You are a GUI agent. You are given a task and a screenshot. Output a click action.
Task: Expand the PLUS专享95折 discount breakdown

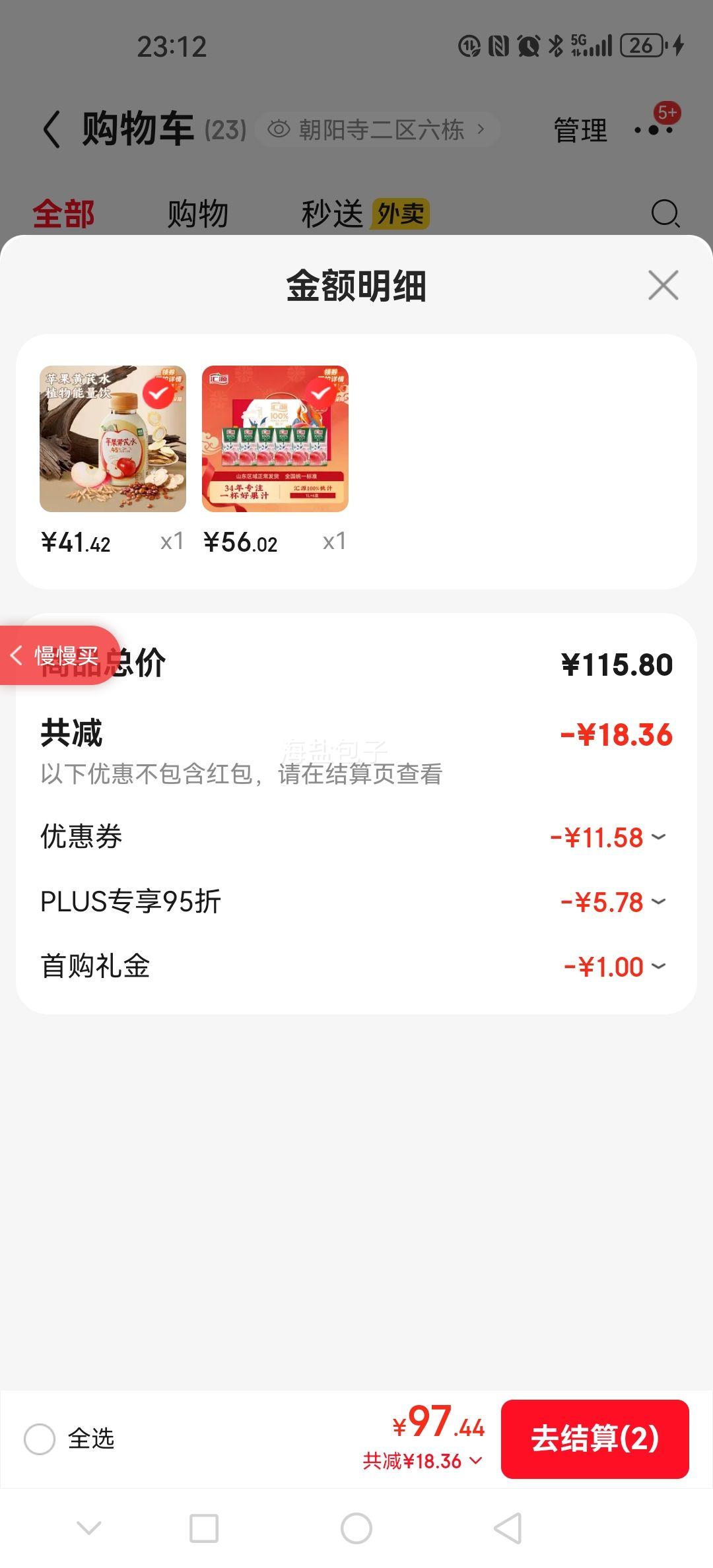(x=657, y=901)
